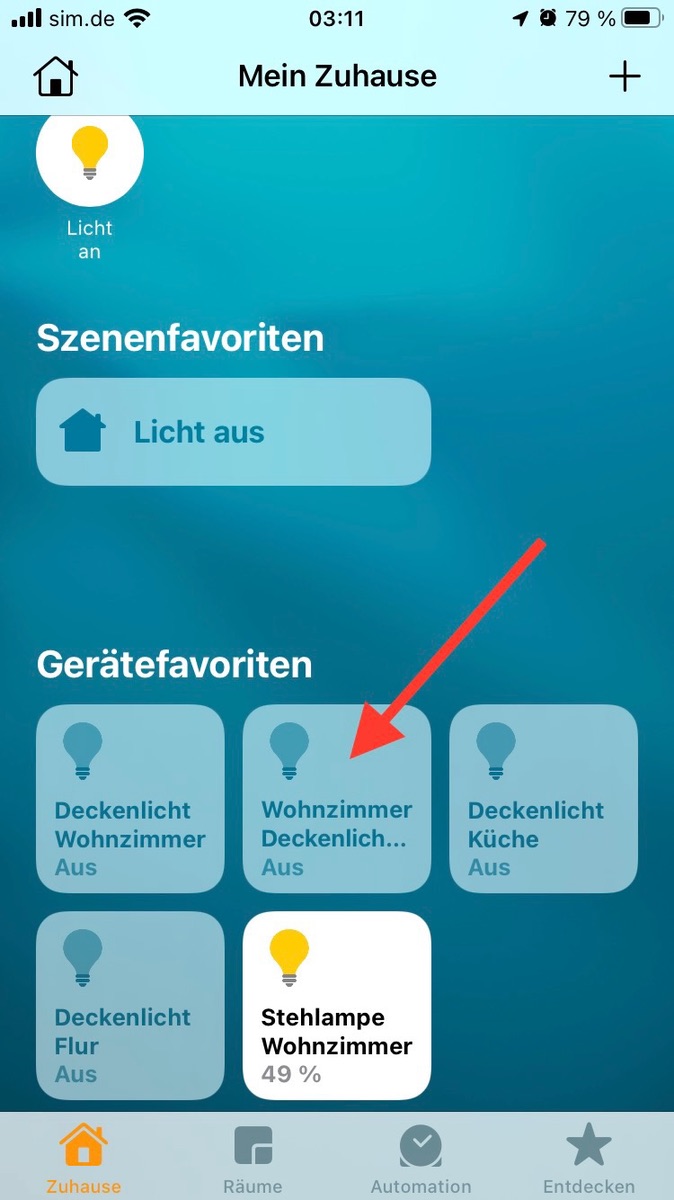Turn on Wohnzimmer Deckenlich... tile

pyautogui.click(x=337, y=798)
